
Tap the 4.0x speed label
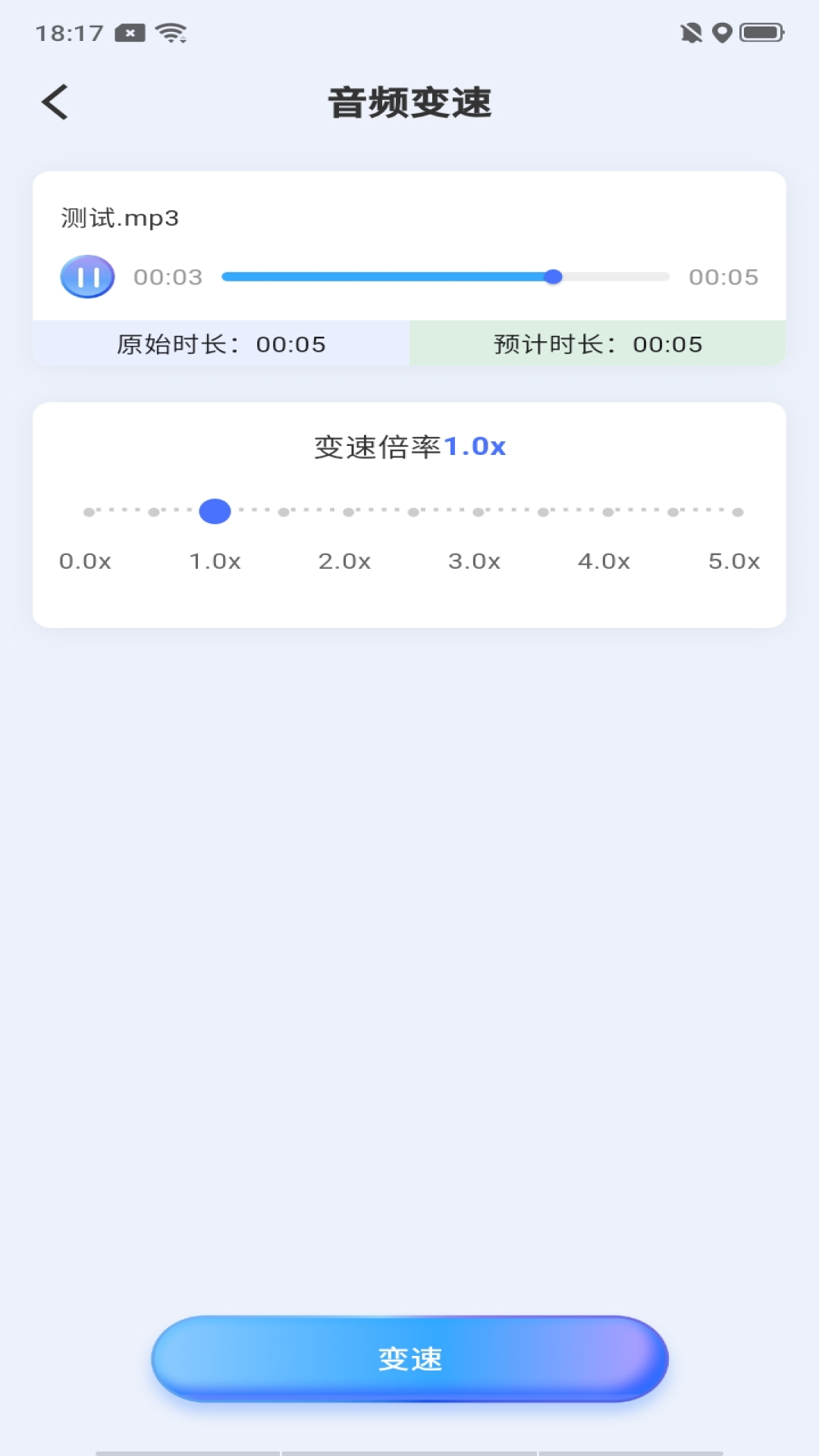point(604,562)
